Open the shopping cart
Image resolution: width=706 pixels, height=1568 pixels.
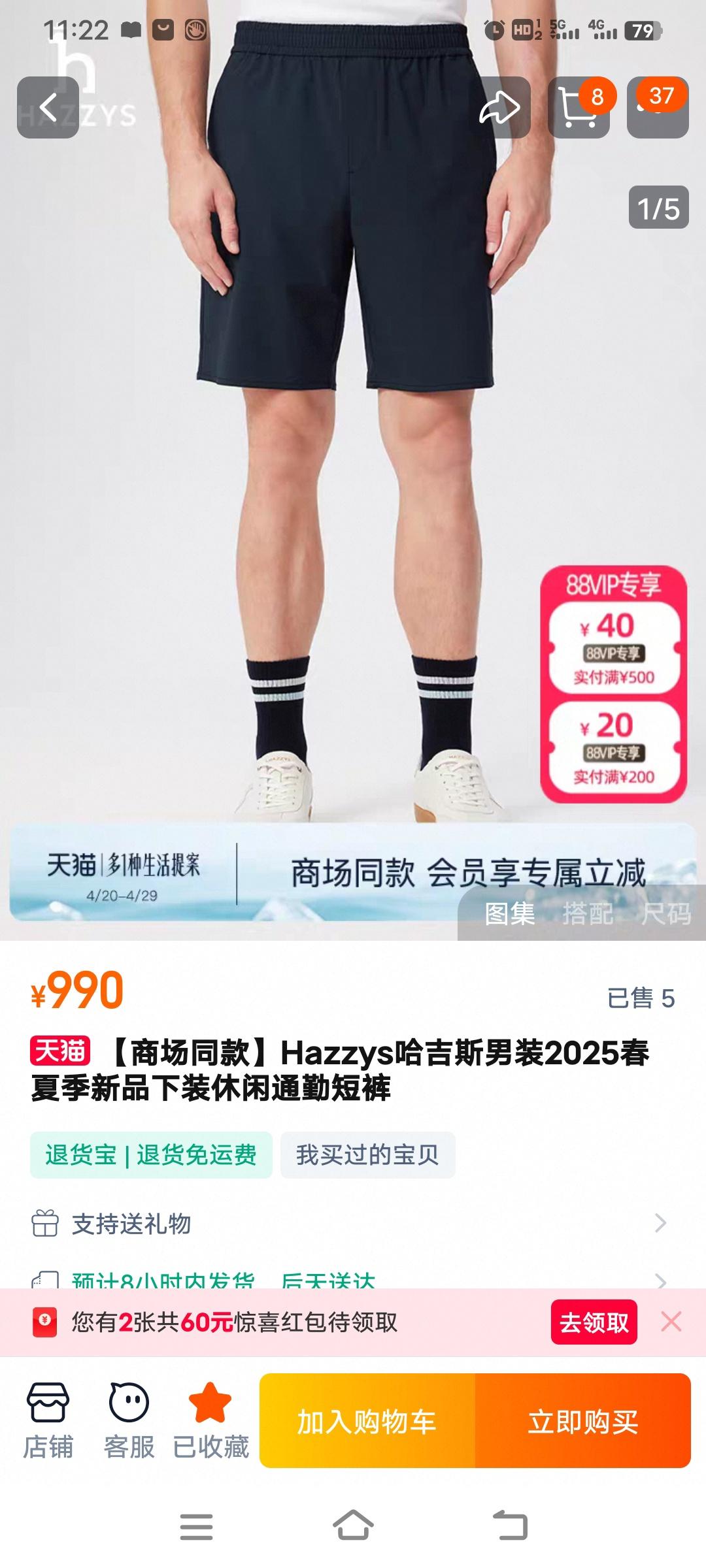(579, 107)
